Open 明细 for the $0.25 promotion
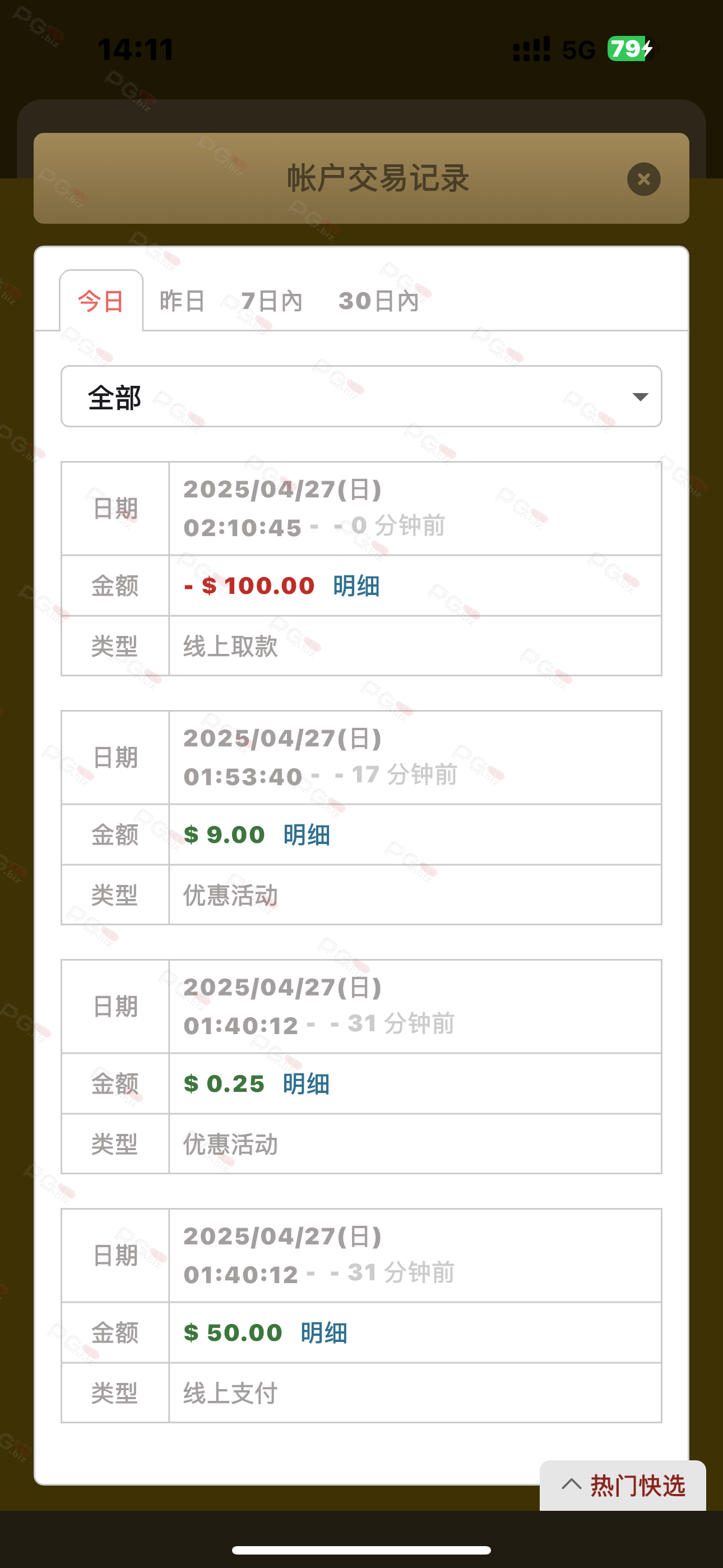This screenshot has width=723, height=1568. tap(306, 1083)
